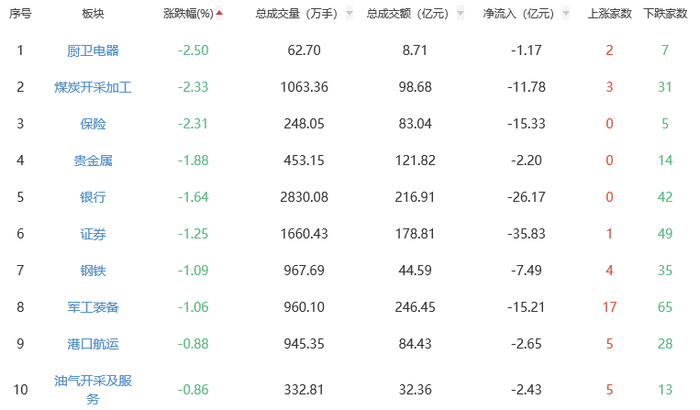Open the 银行 sector link
Image resolution: width=700 pixels, height=410 pixels.
93,197
